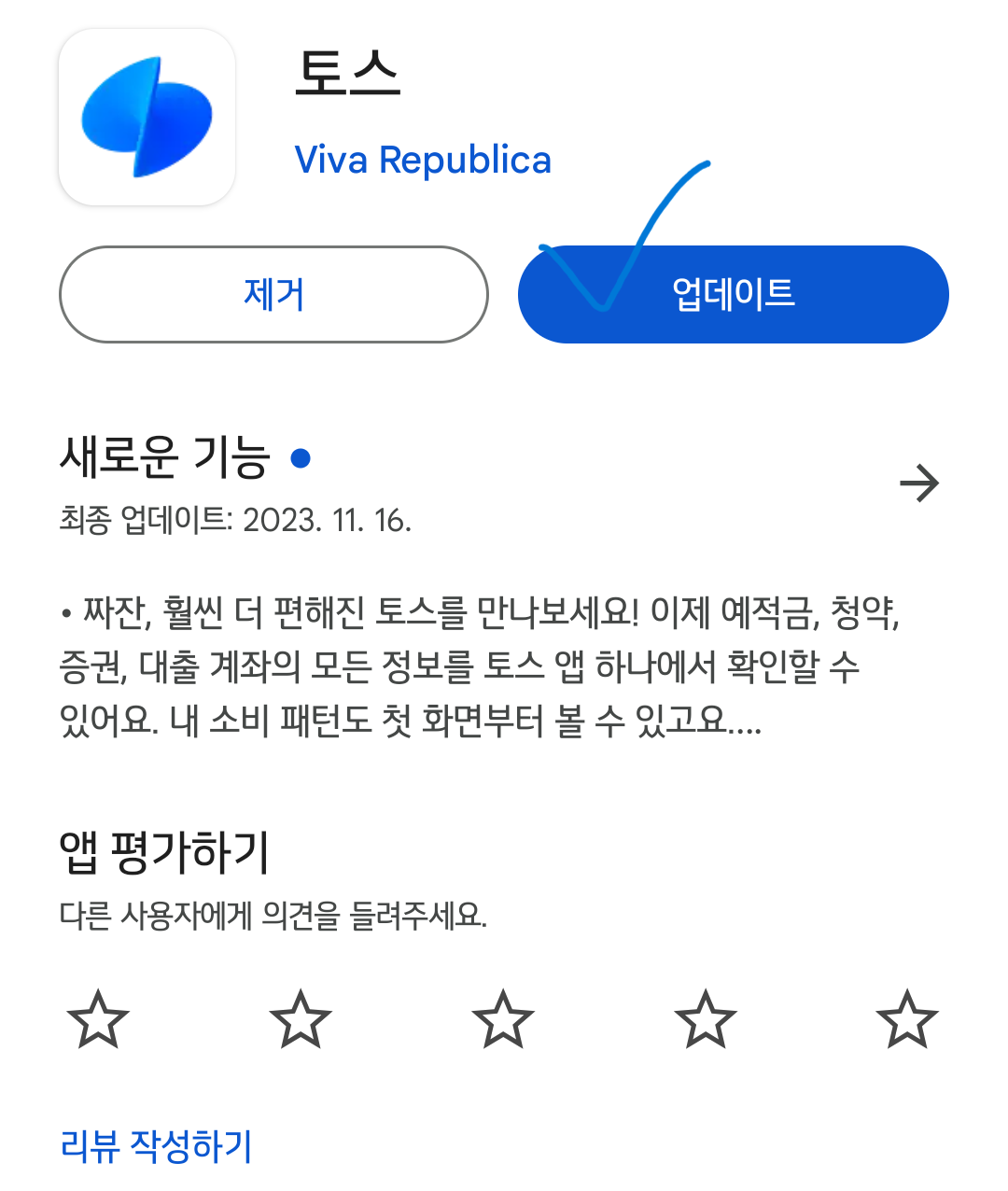Tap the Toss app icon
This screenshot has width=1008, height=1191.
point(145,115)
